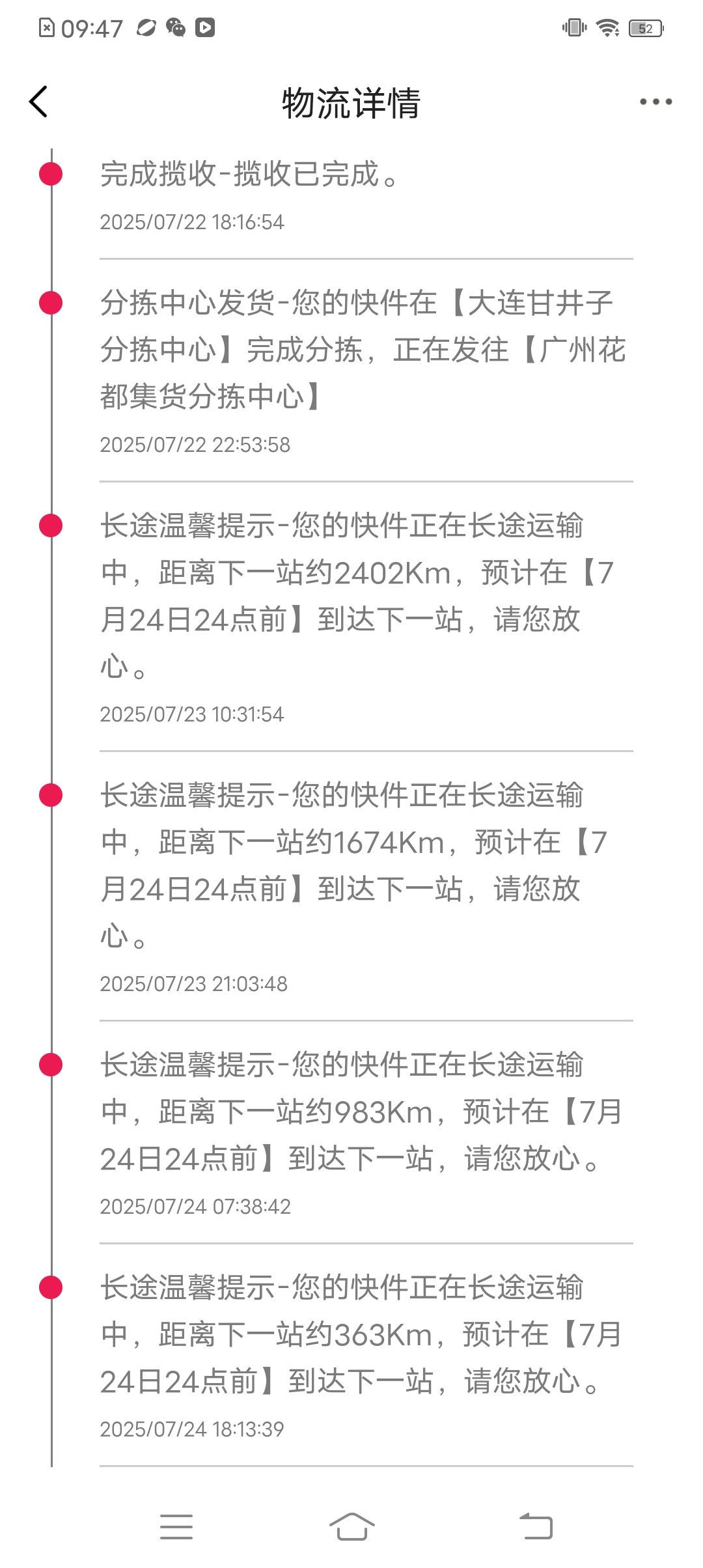The image size is (703, 1568).
Task: Tap the system home button
Action: [x=351, y=1526]
